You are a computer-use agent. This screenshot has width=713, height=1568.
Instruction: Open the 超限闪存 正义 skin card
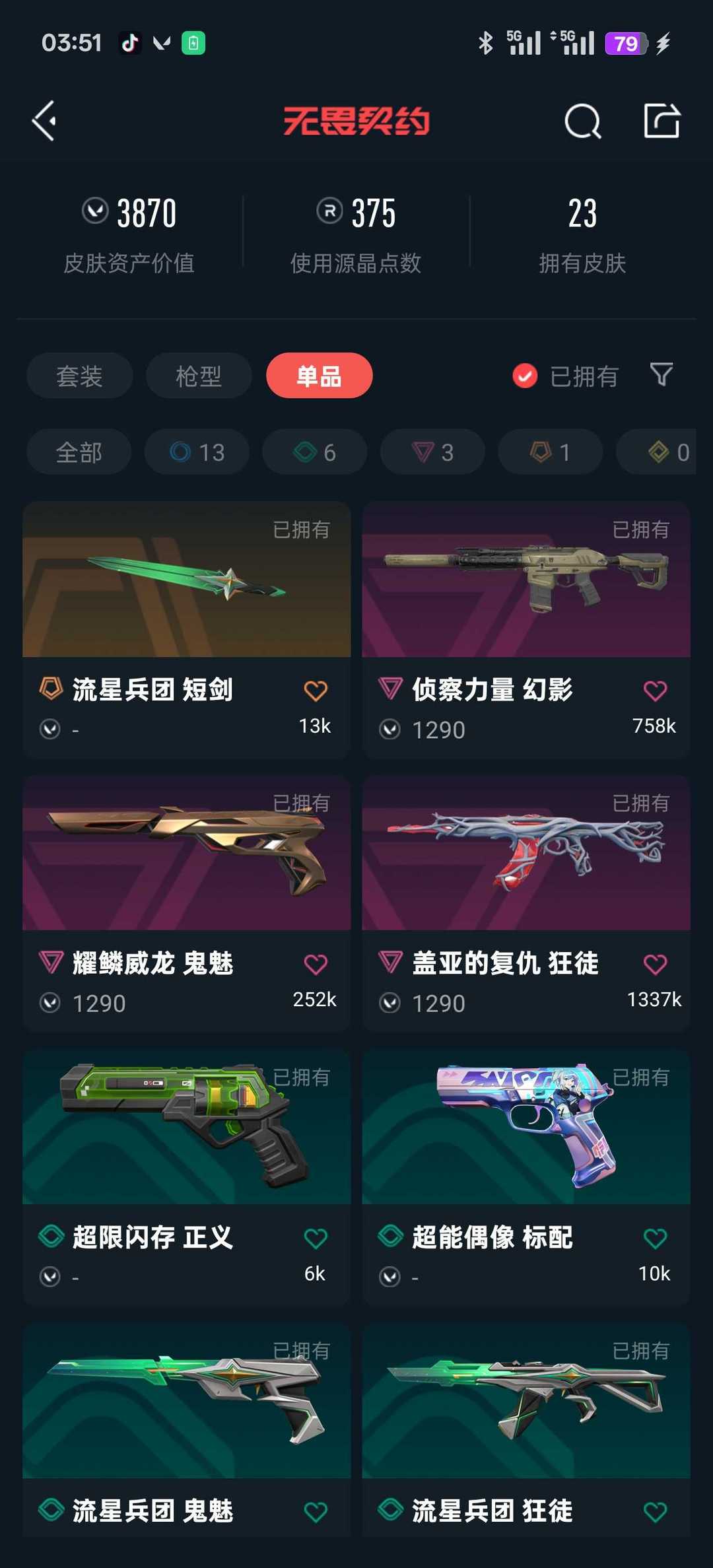point(187,1178)
